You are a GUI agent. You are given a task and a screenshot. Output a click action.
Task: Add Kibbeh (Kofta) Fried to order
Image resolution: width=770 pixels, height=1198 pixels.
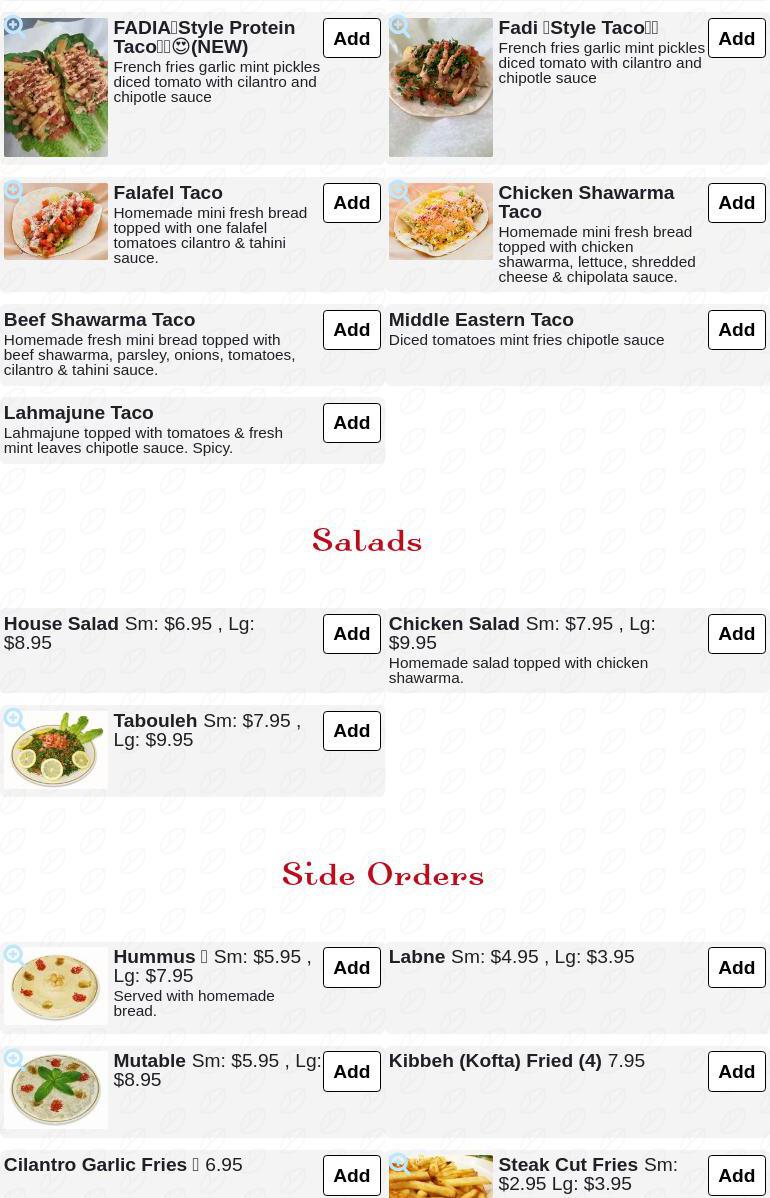tap(736, 1072)
